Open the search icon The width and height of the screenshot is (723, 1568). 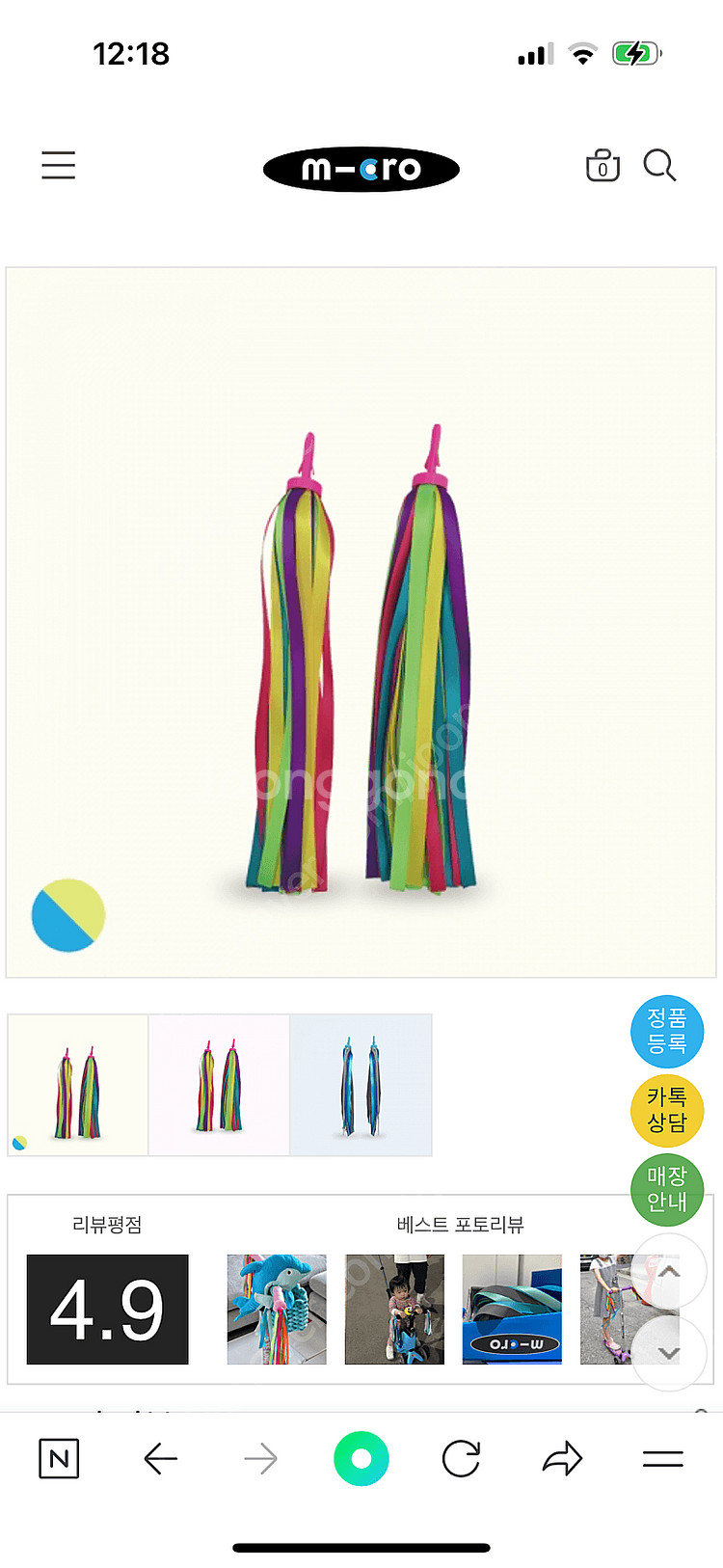point(659,166)
